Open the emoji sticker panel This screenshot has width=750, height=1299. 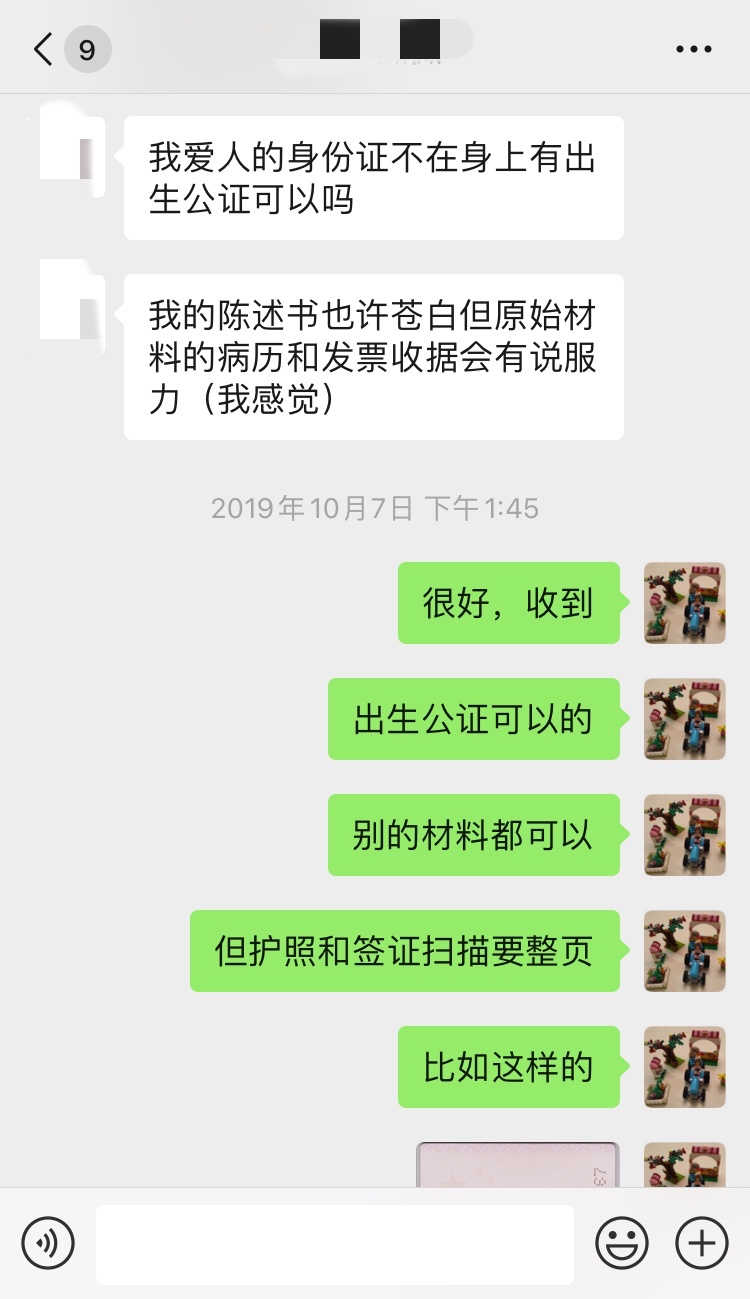(622, 1243)
